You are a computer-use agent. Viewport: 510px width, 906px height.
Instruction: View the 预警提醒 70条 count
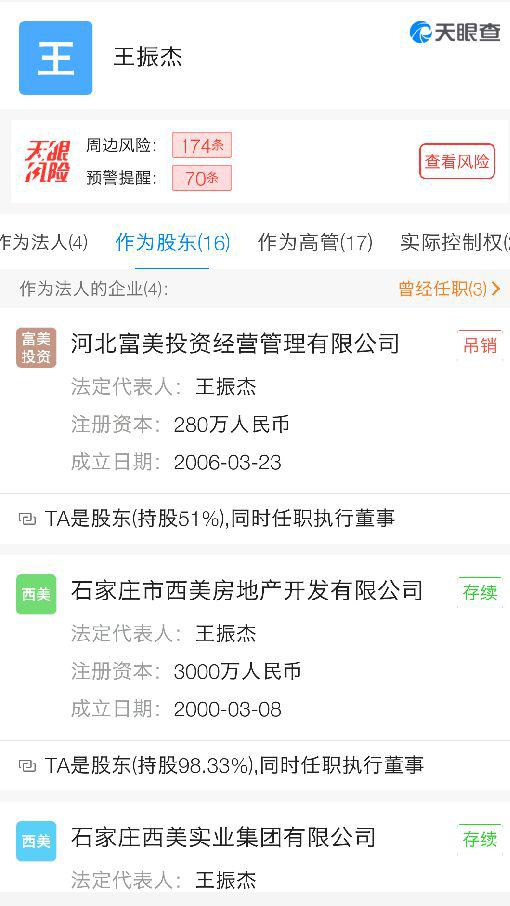click(202, 178)
